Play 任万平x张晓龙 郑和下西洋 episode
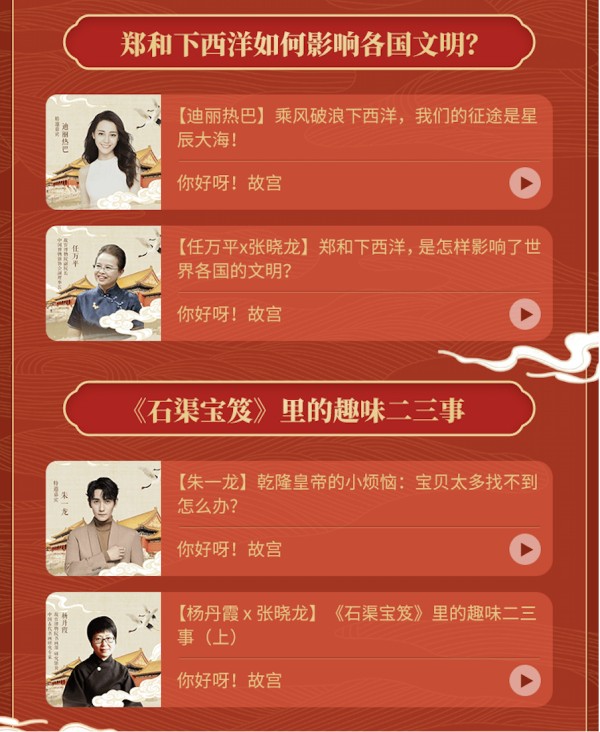Viewport: 600px width, 732px height. (524, 314)
